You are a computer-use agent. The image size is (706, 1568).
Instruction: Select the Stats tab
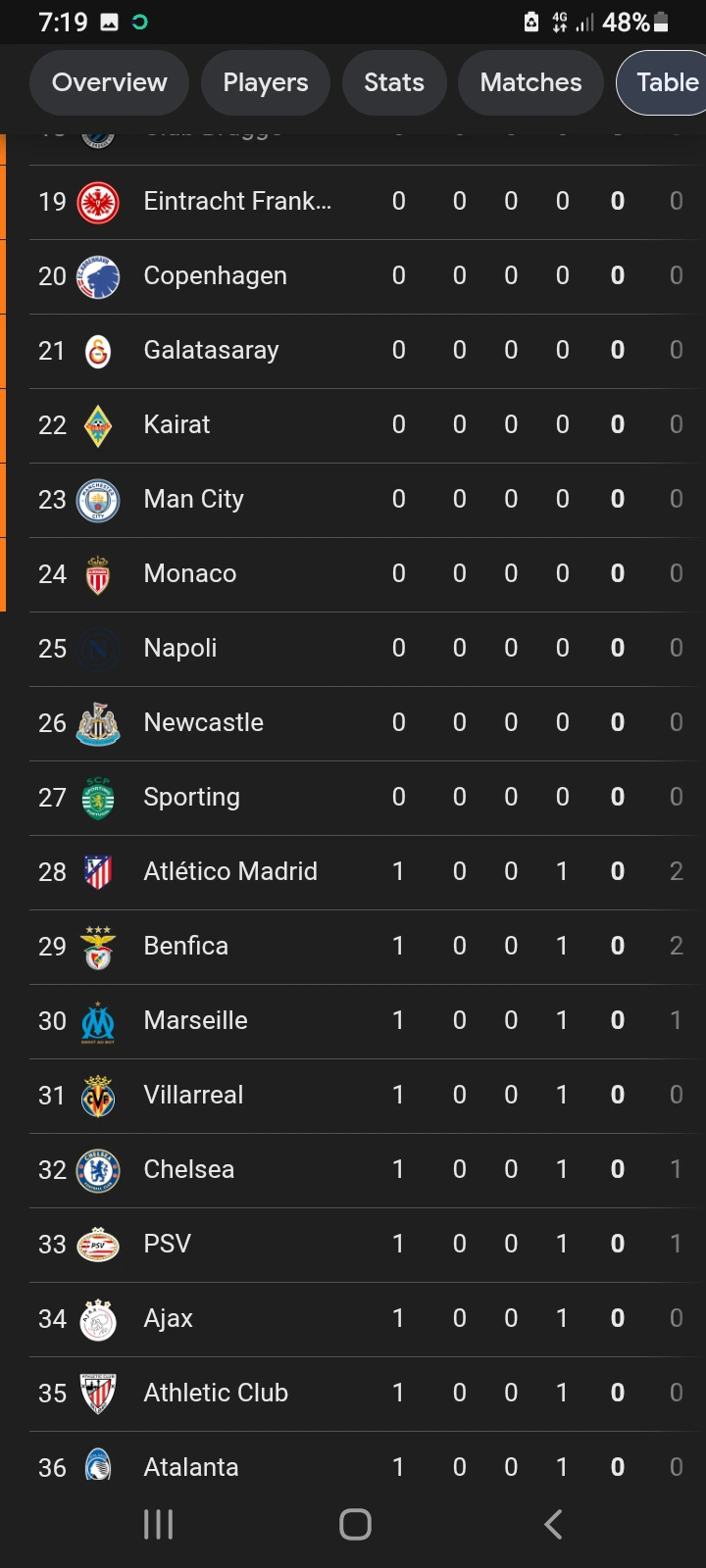point(394,82)
